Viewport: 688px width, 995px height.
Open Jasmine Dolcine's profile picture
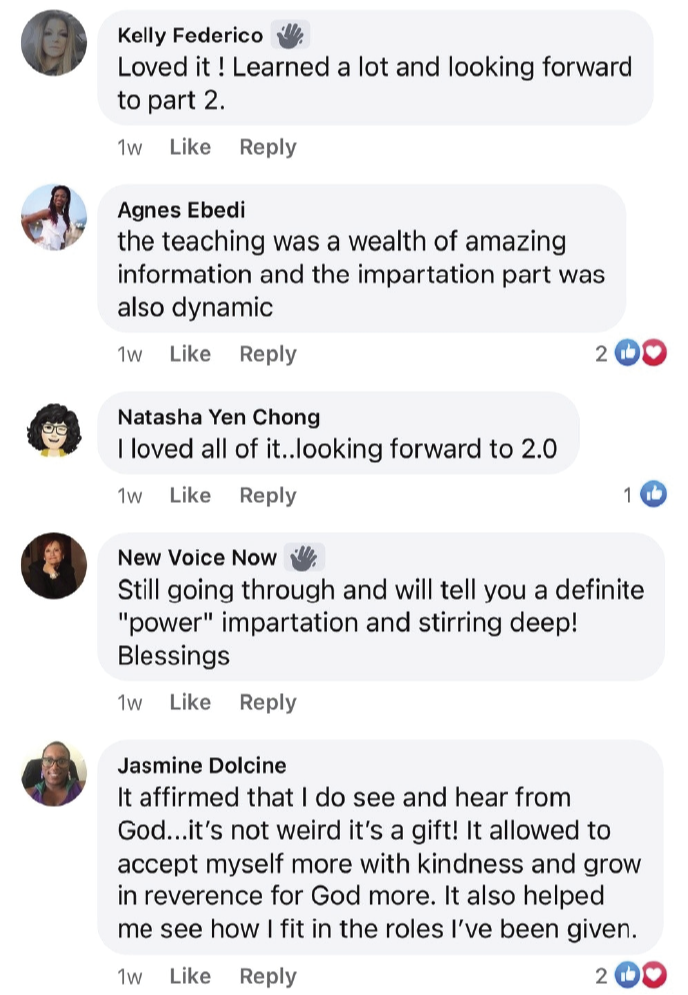[x=54, y=772]
